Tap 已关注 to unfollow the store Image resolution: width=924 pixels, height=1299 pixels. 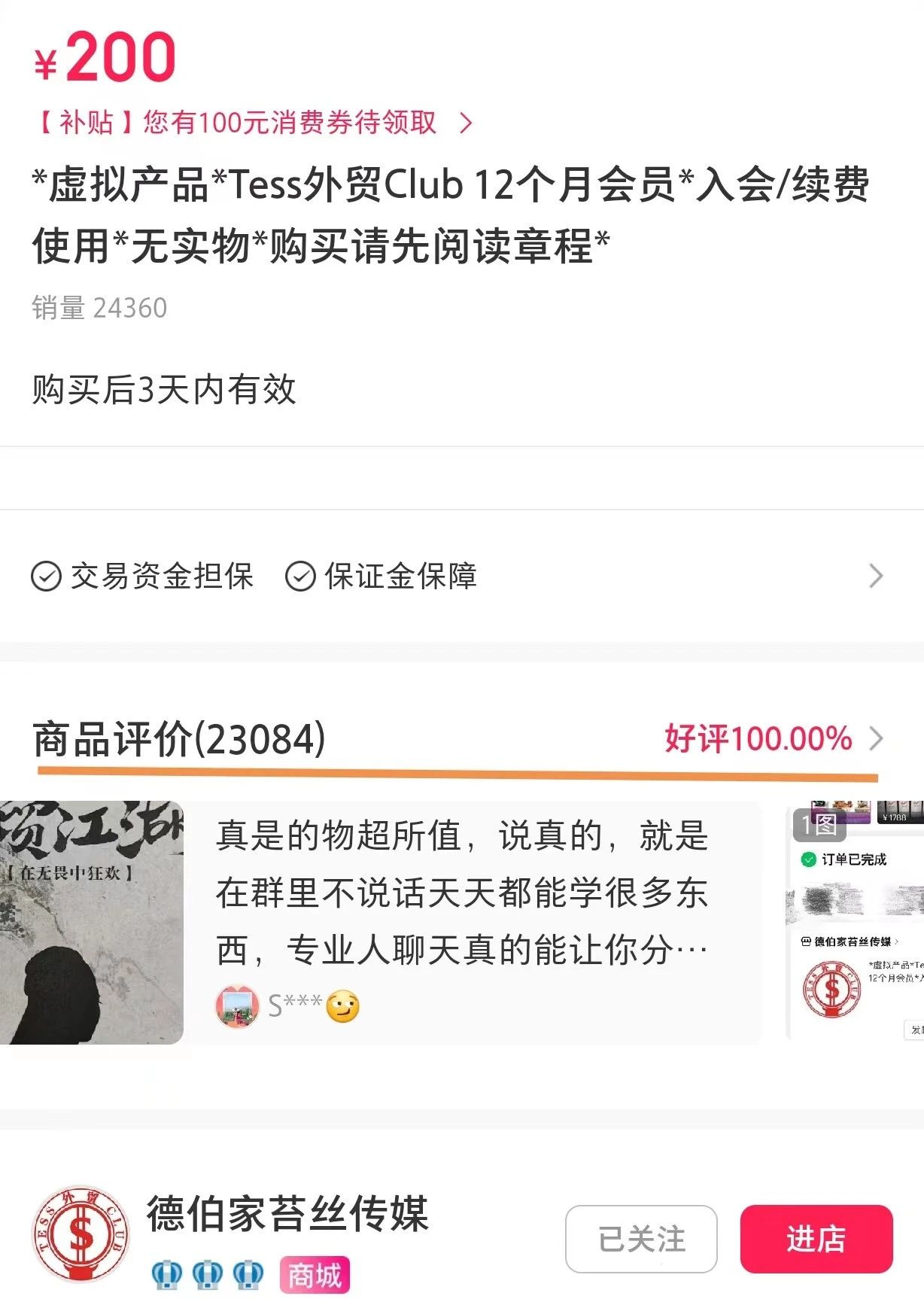641,1239
